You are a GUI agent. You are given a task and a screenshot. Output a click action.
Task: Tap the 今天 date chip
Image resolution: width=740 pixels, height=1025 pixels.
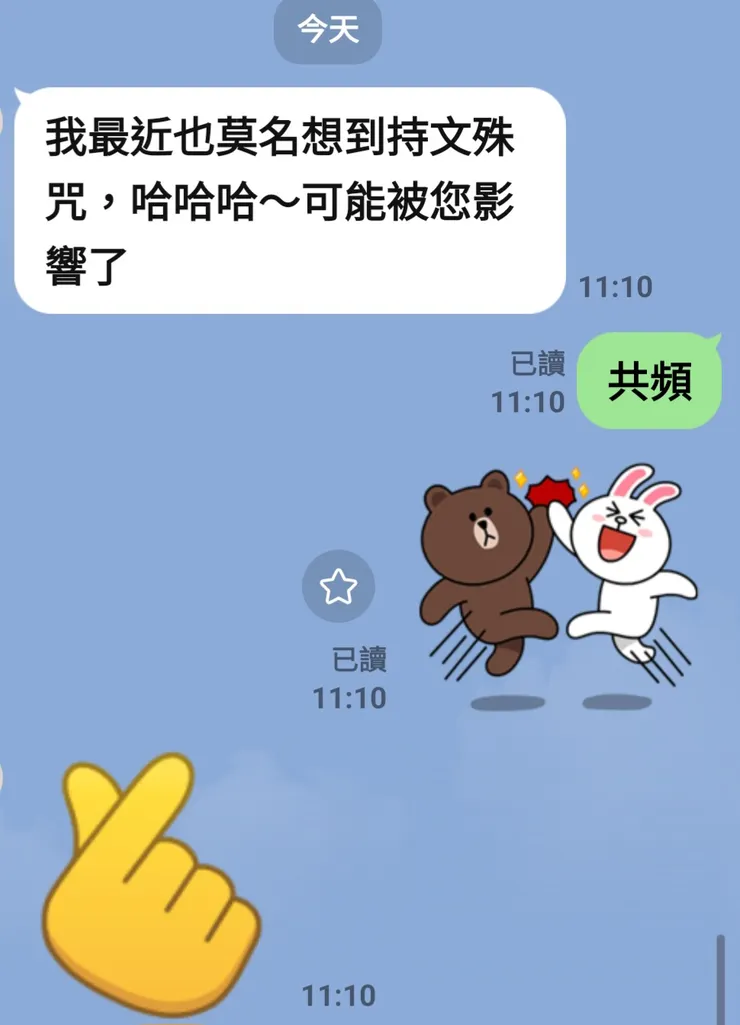coord(328,30)
